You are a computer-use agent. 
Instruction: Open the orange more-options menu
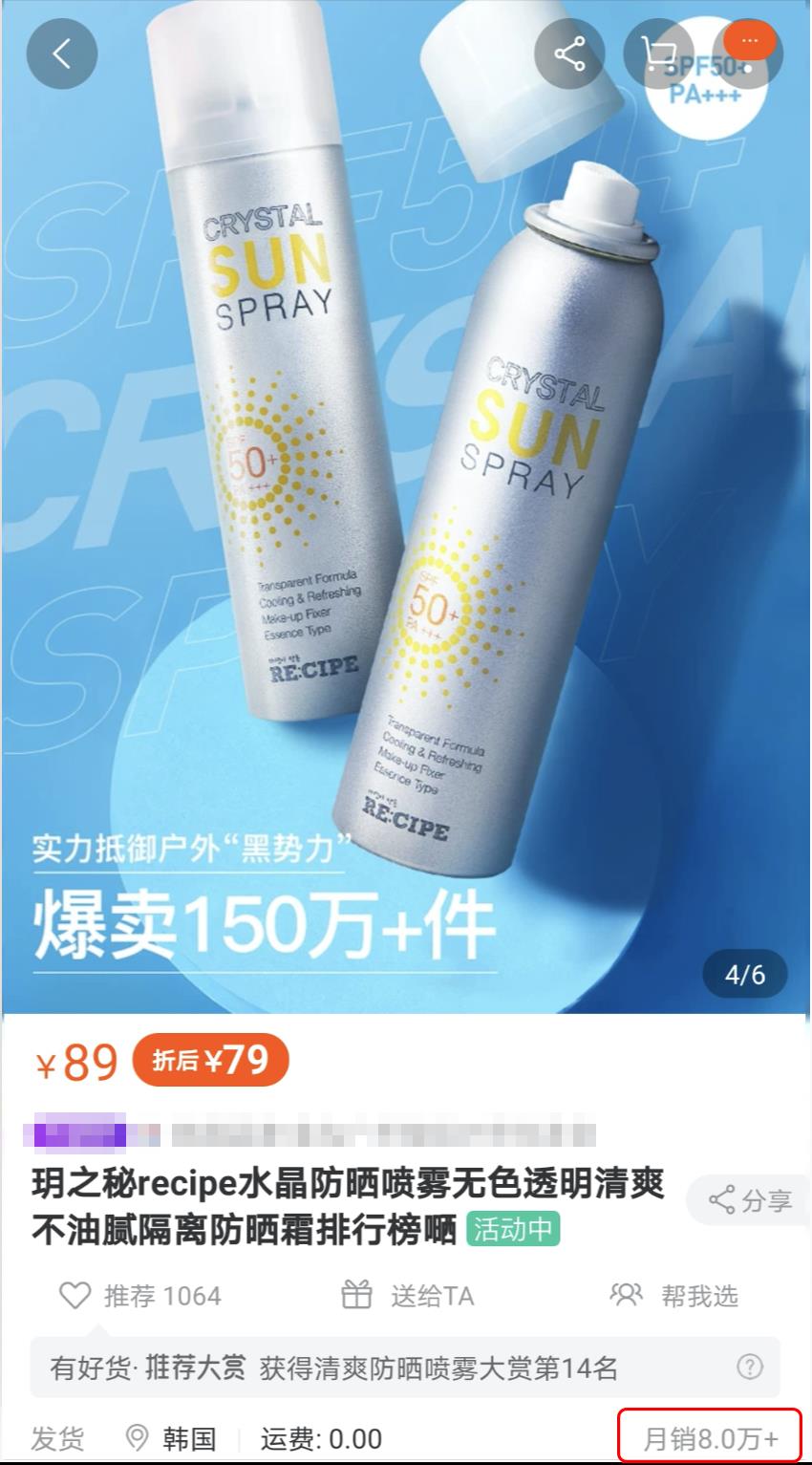750,42
